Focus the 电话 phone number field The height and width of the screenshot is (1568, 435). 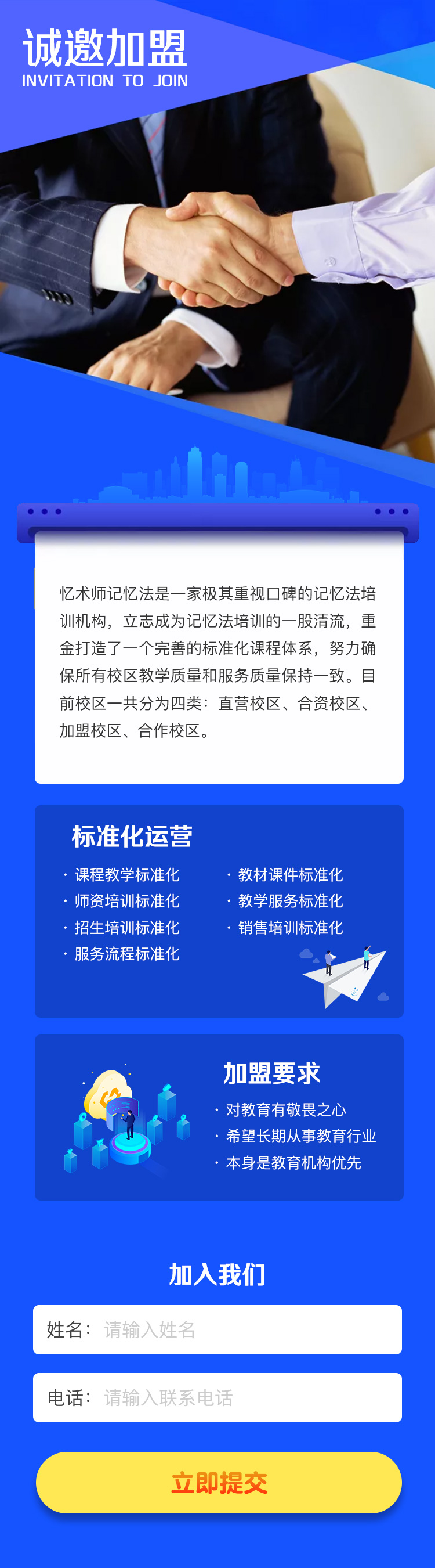click(x=244, y=1397)
